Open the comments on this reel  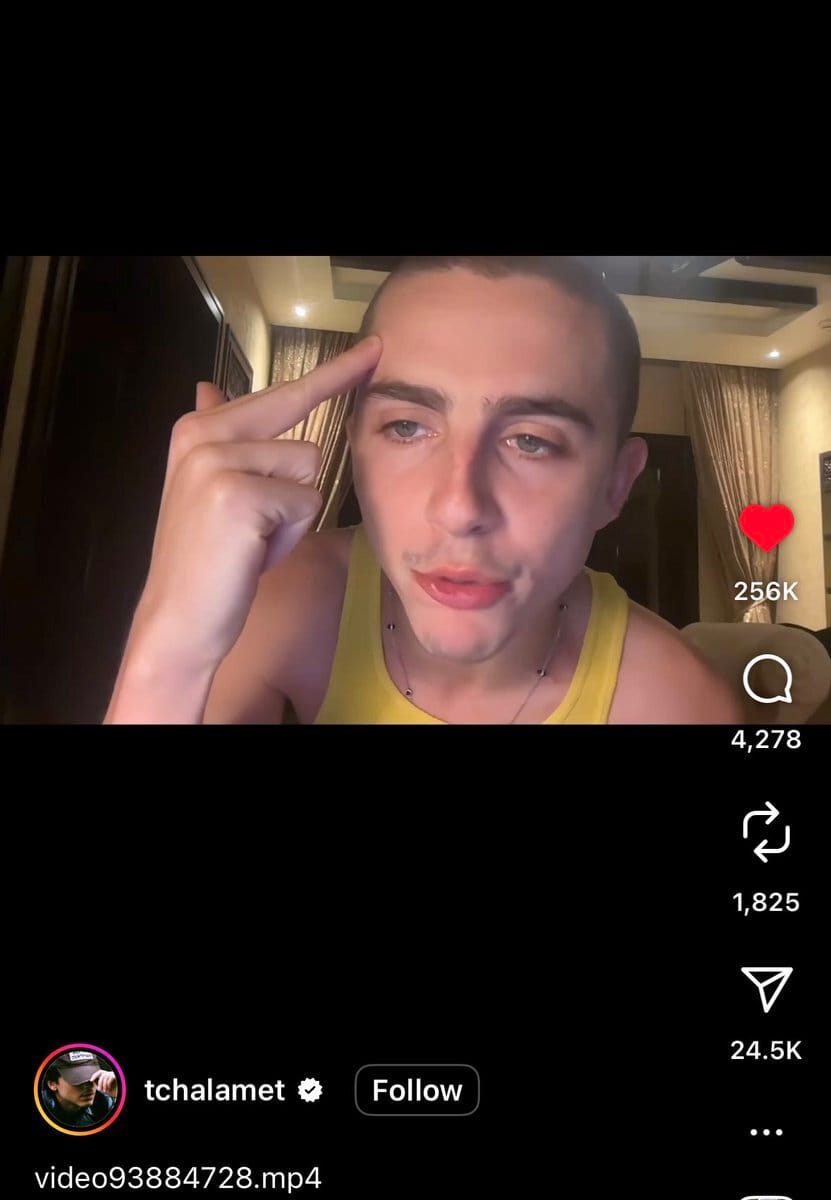(x=767, y=683)
